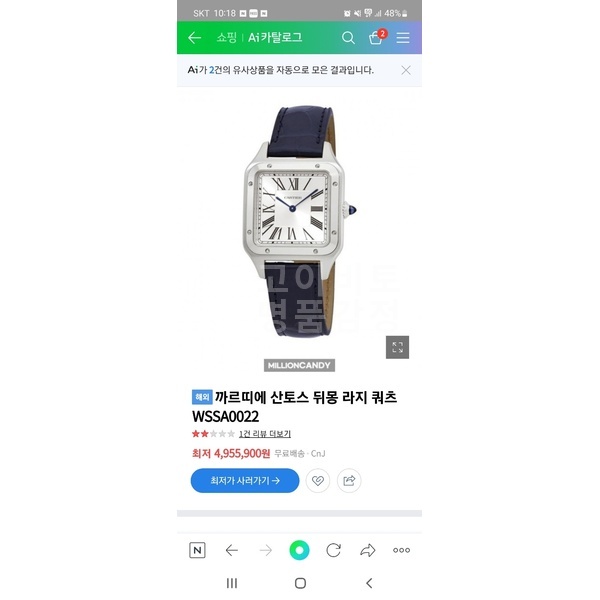Share this product
The height and width of the screenshot is (600, 600).
point(349,480)
